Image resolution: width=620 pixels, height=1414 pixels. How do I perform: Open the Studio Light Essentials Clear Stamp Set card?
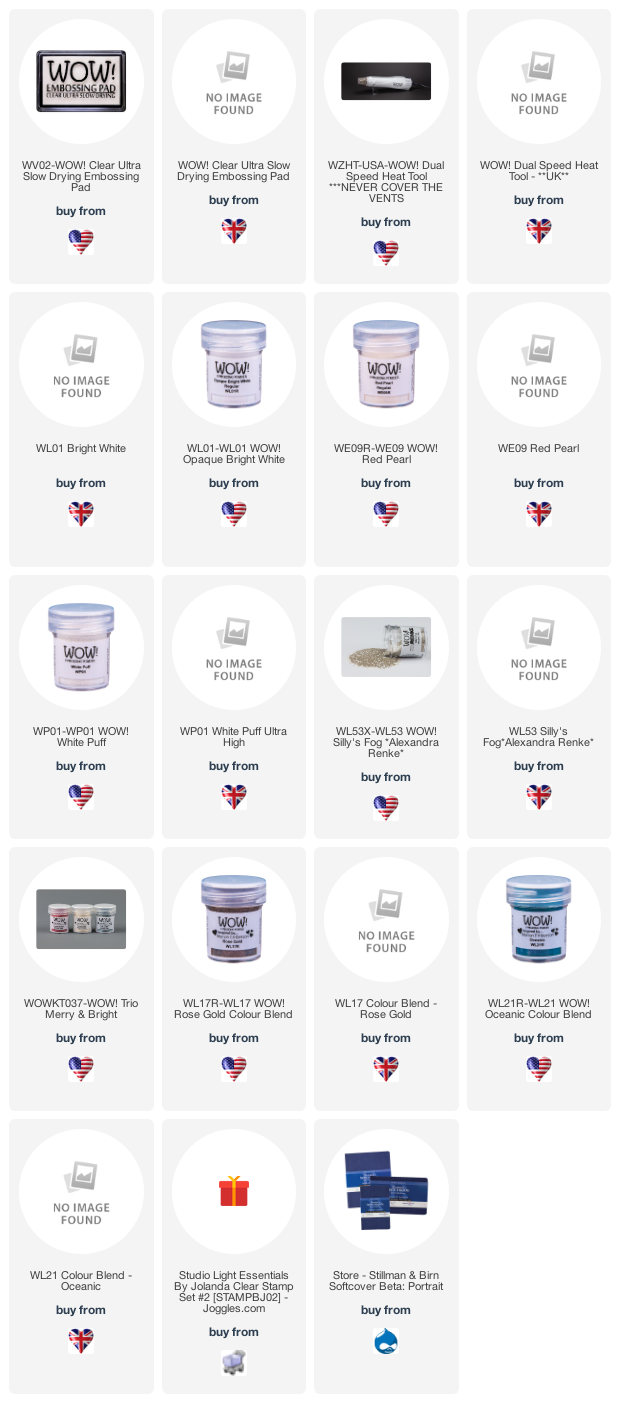click(234, 1256)
